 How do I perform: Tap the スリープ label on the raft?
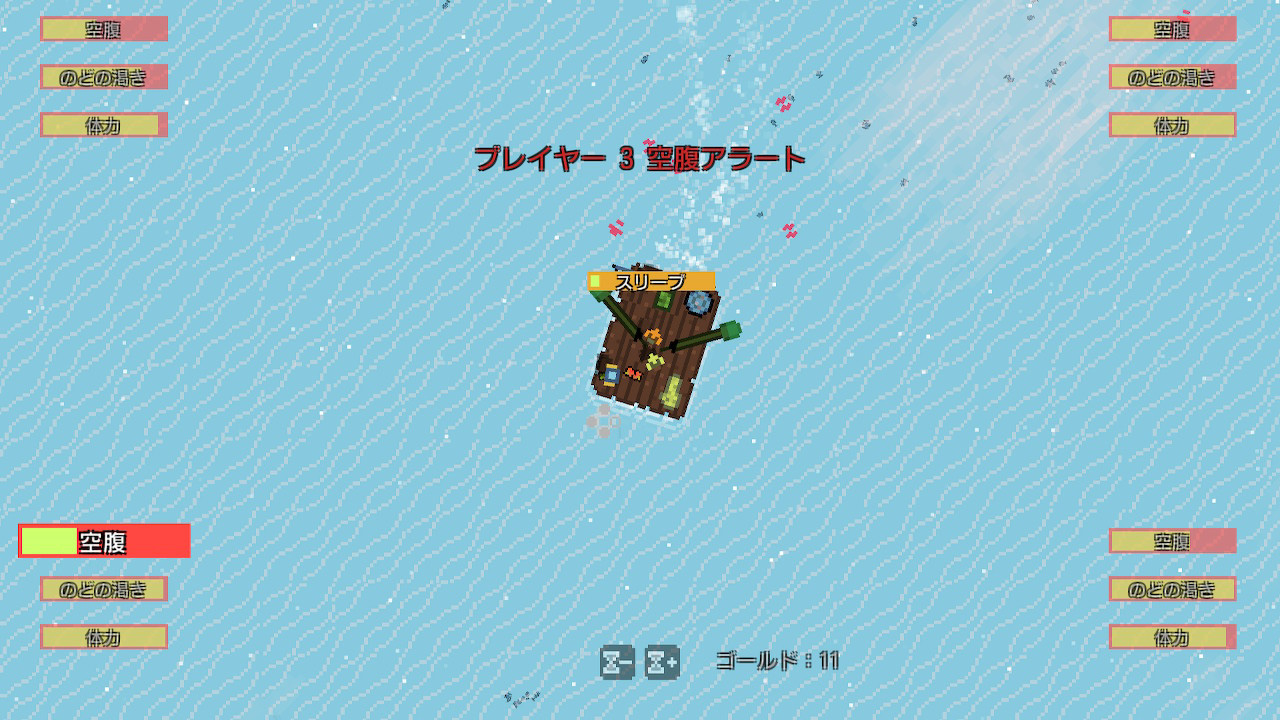click(651, 282)
